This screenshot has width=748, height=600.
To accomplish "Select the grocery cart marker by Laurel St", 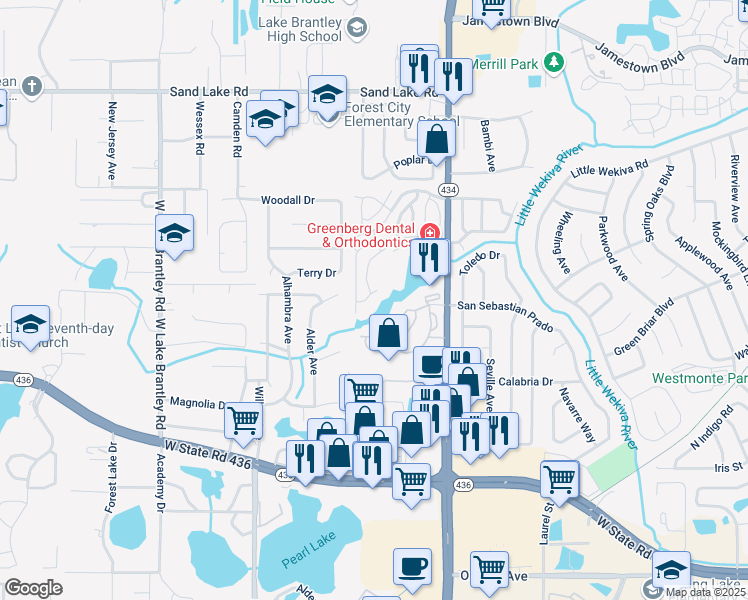I will tap(560, 478).
